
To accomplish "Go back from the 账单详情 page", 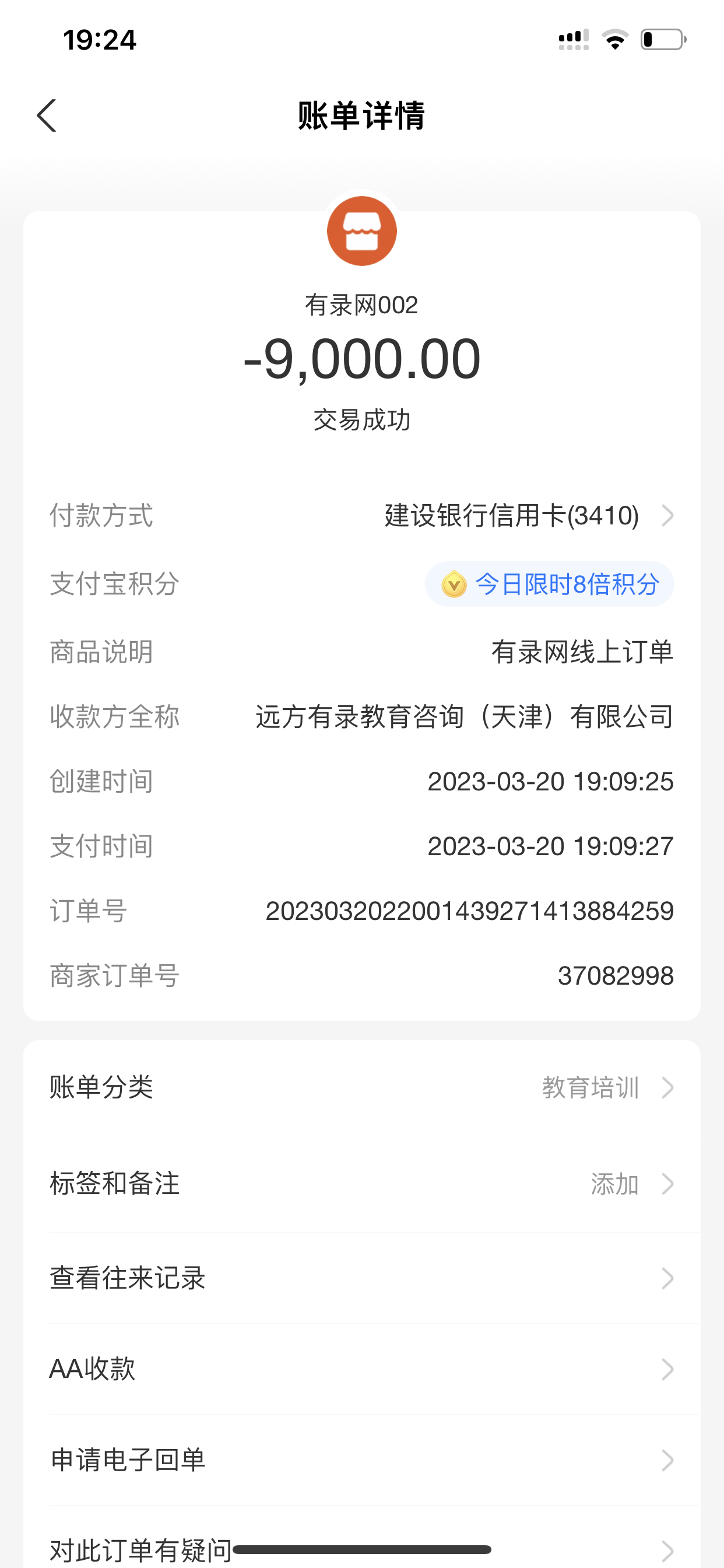I will tap(47, 116).
